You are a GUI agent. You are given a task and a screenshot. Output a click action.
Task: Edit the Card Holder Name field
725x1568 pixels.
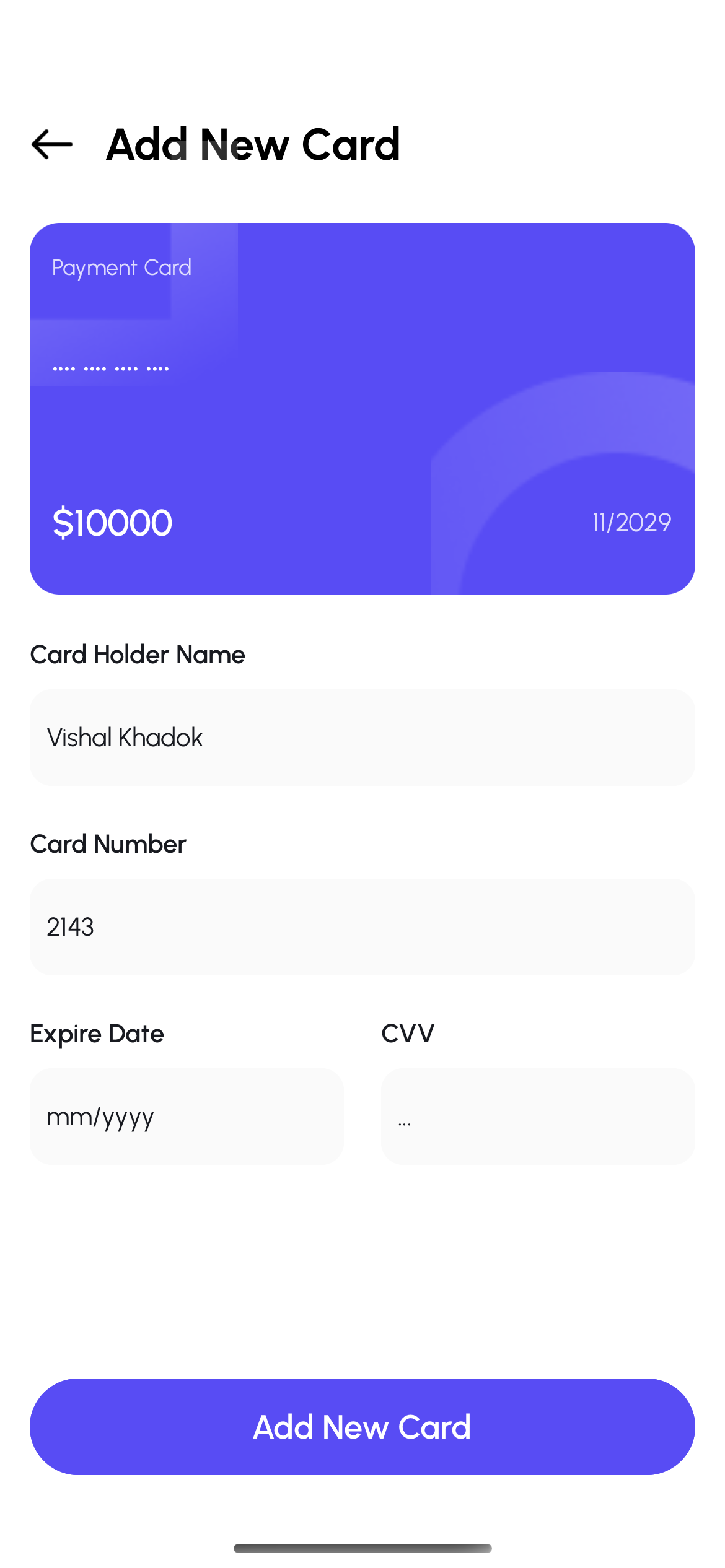pos(362,738)
